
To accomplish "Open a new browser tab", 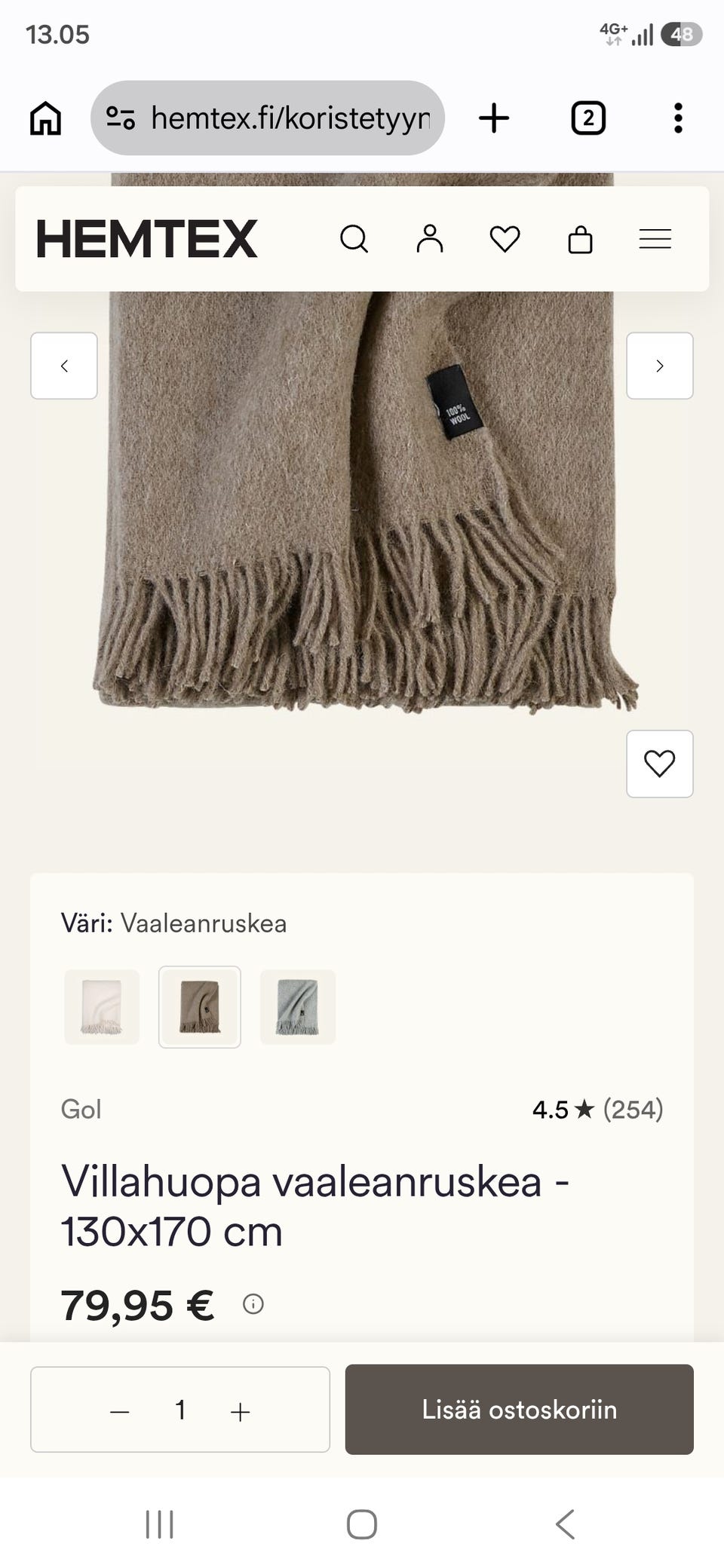I will 494,118.
